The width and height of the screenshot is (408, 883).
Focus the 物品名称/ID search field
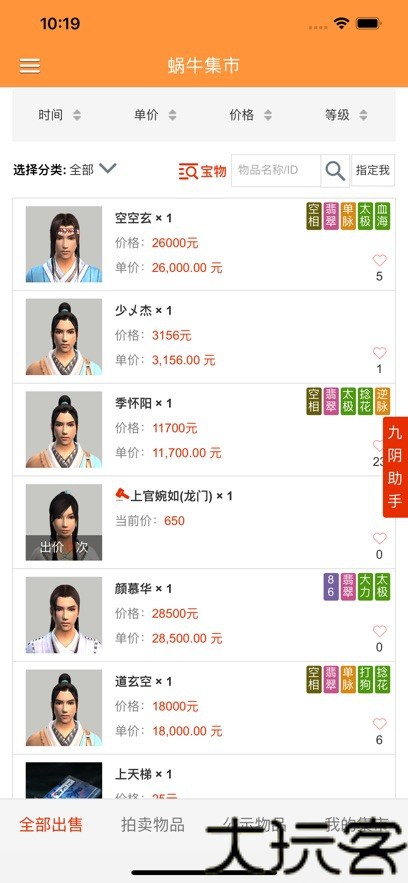(276, 171)
